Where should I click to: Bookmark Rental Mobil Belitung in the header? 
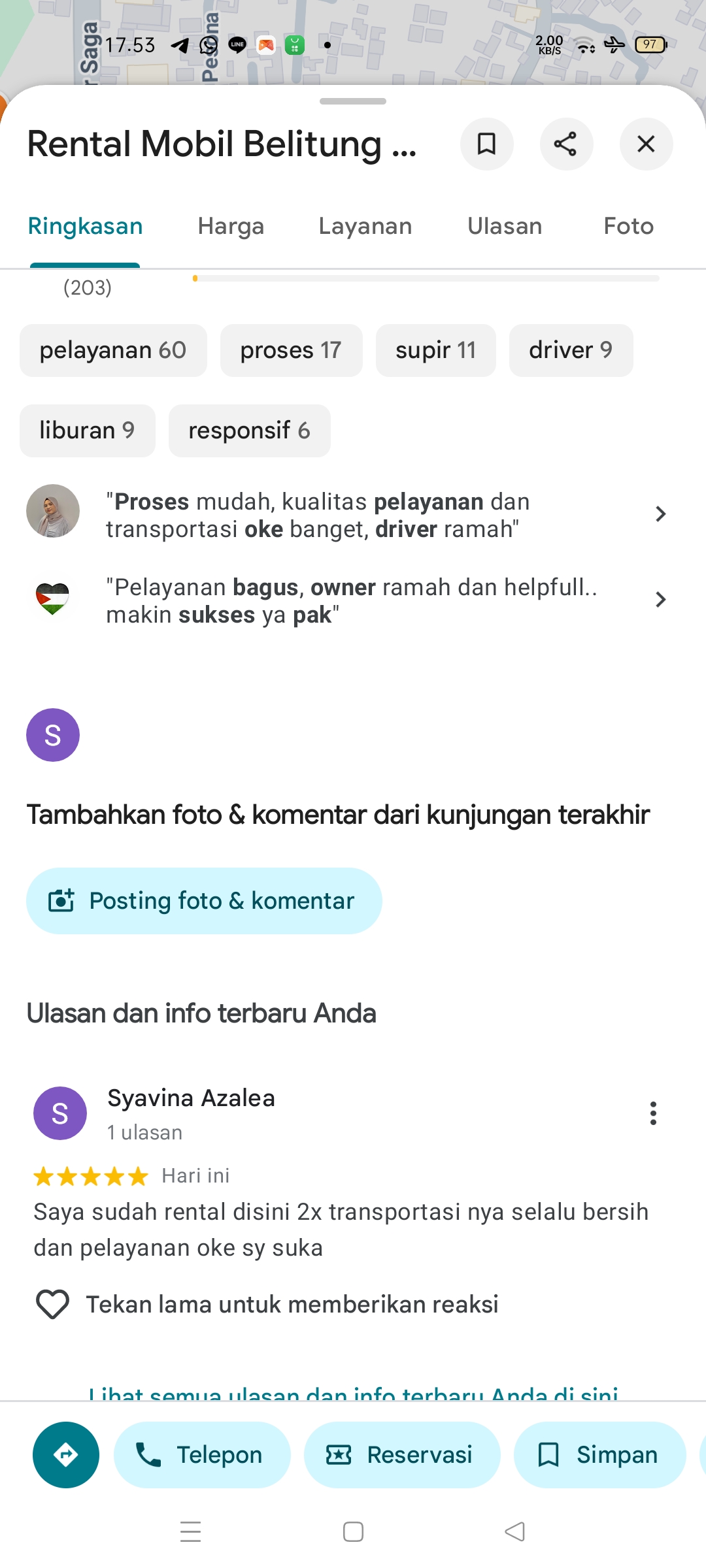486,144
